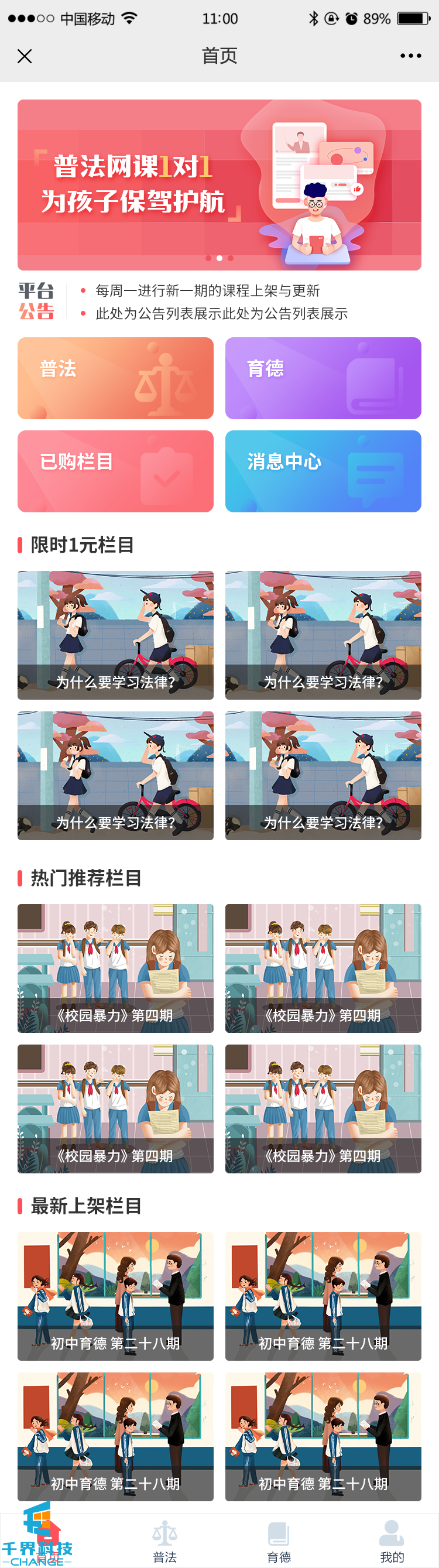Image resolution: width=439 pixels, height=1568 pixels.
Task: Close the mini program with the X icon
Action: point(25,57)
